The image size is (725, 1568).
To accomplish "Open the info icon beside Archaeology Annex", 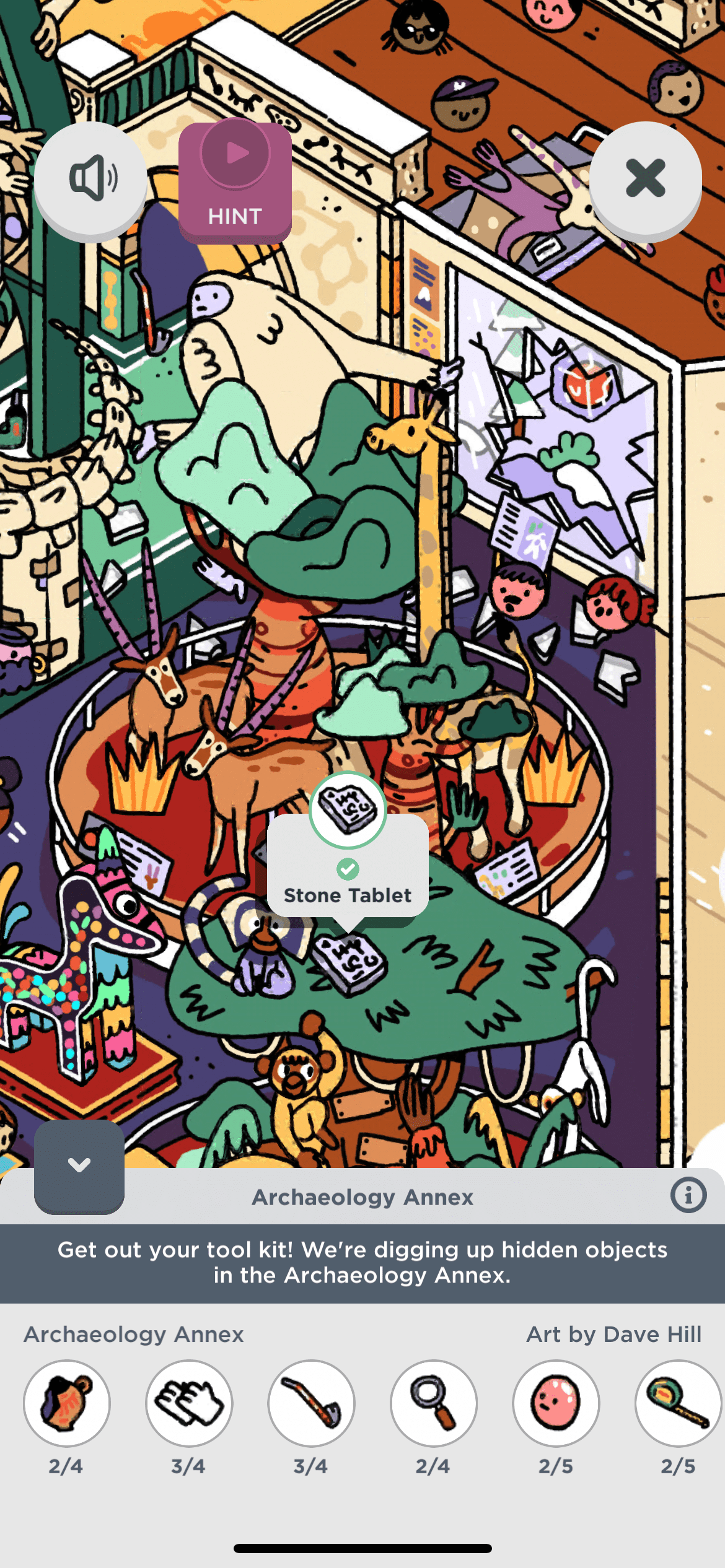I will pos(688,1195).
